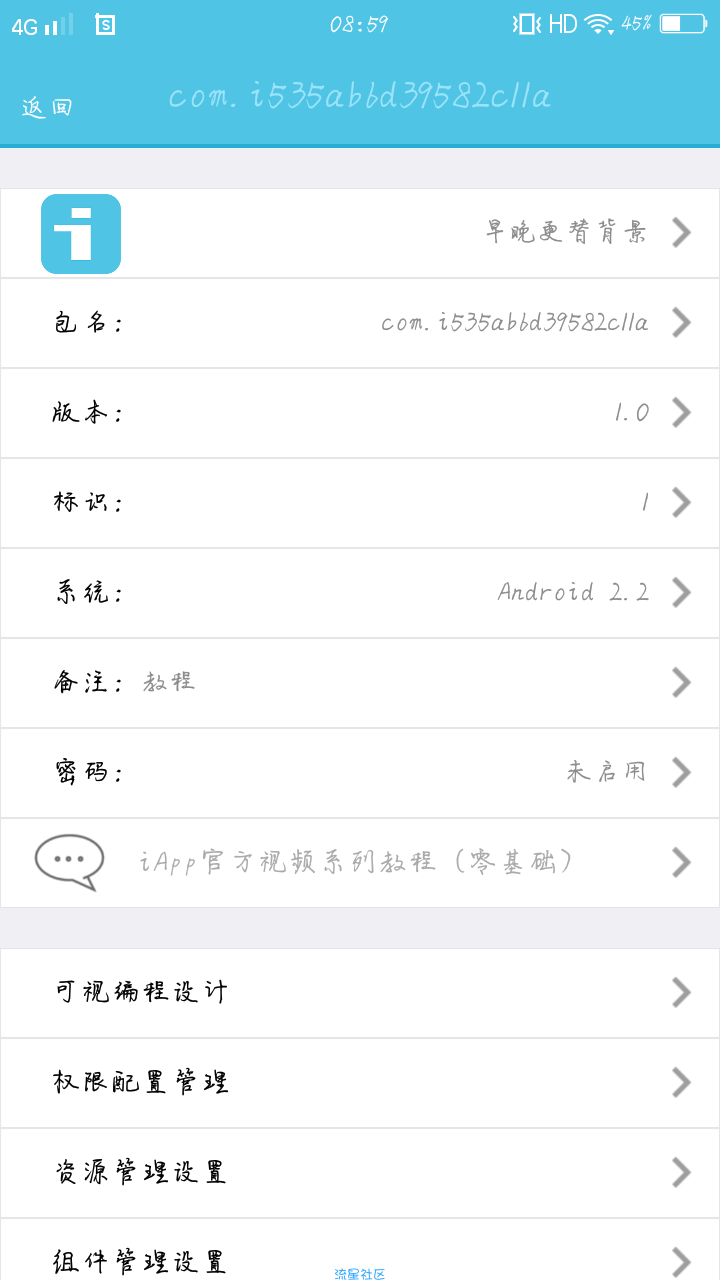Open iApp官方视频系列教程 tutorial link
This screenshot has width=720, height=1280.
(x=360, y=863)
